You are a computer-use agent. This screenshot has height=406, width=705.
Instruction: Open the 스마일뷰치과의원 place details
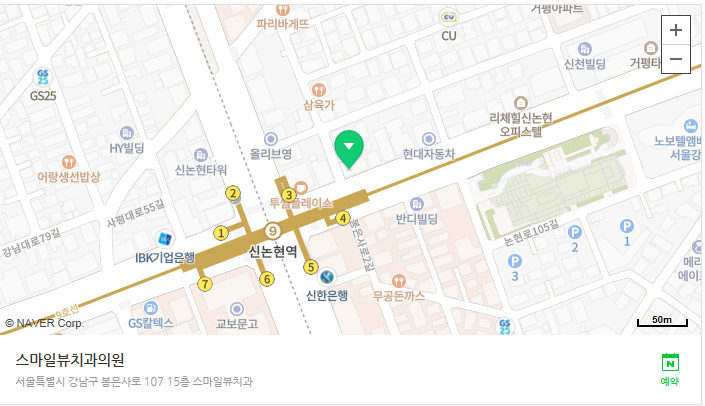coord(70,360)
